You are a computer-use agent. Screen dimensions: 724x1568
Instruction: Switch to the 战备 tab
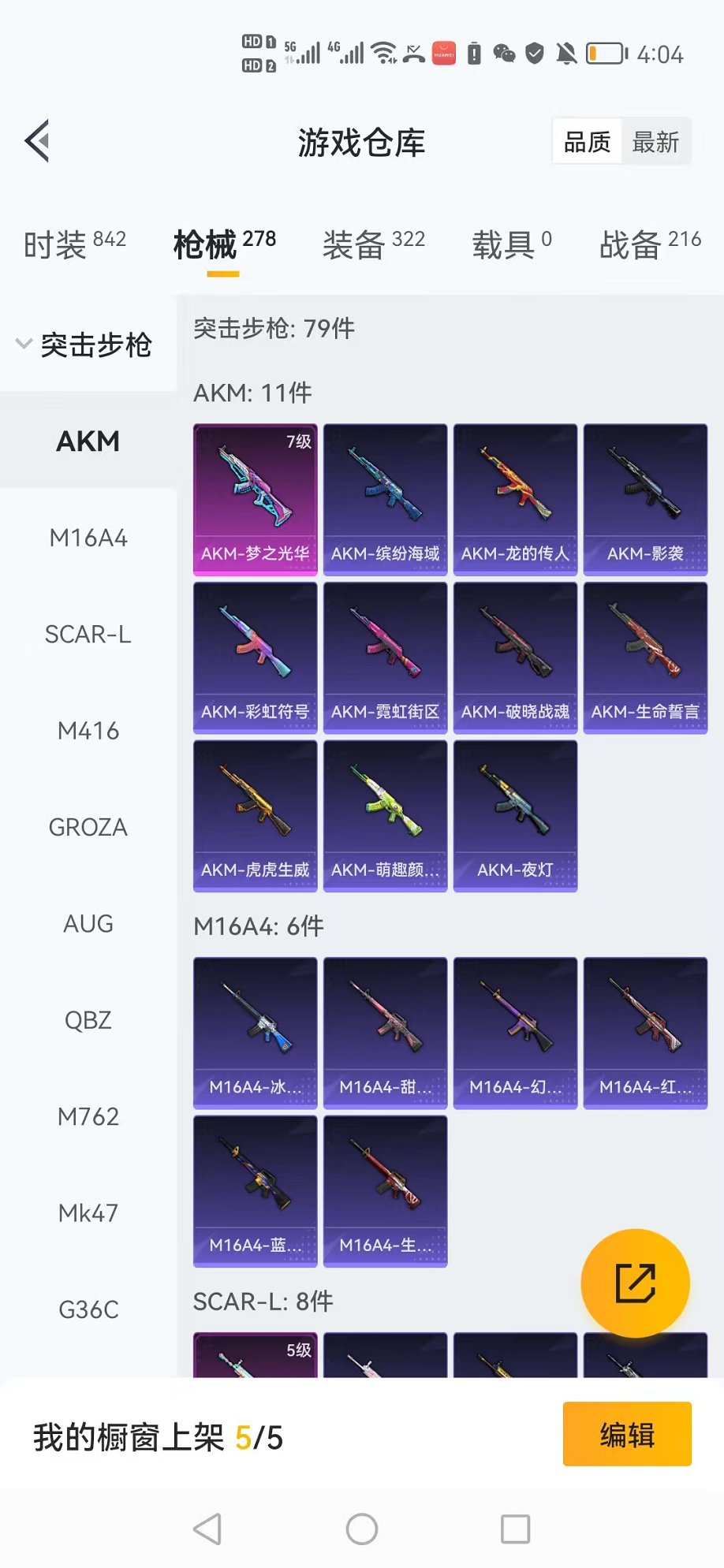pyautogui.click(x=650, y=244)
